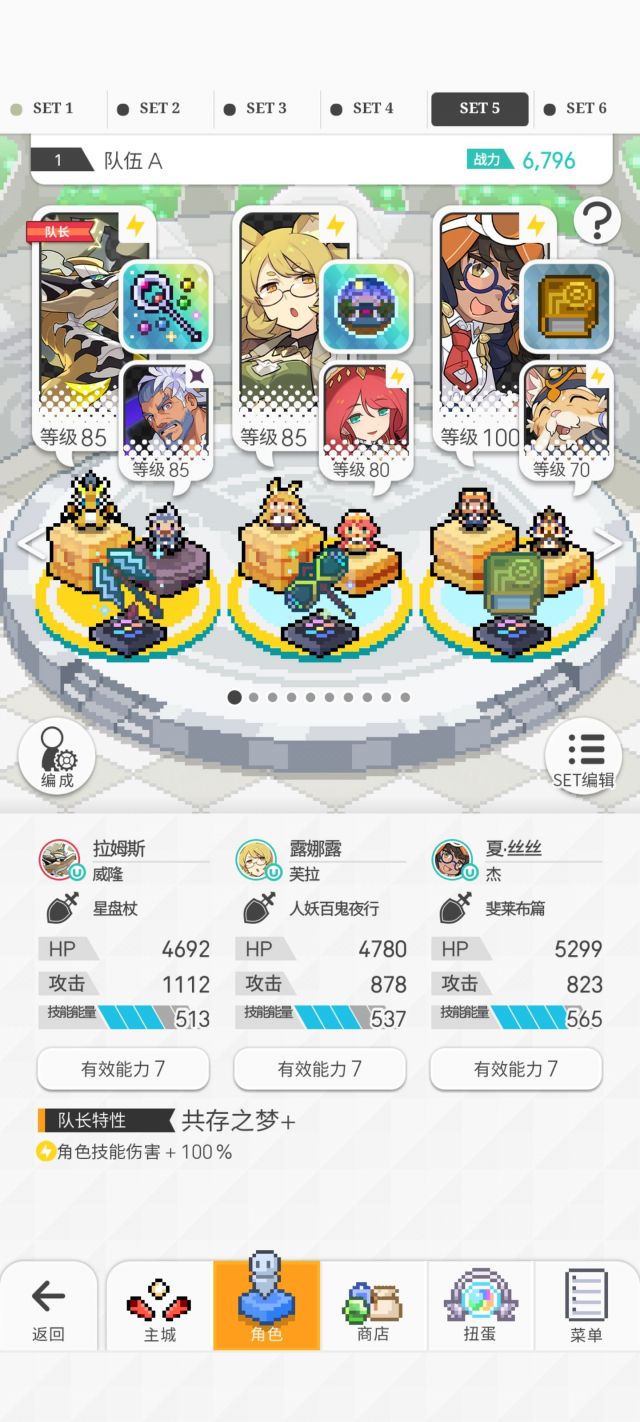
Task: View 有效能力 7 for 夏·丝丝
Action: pos(516,1069)
